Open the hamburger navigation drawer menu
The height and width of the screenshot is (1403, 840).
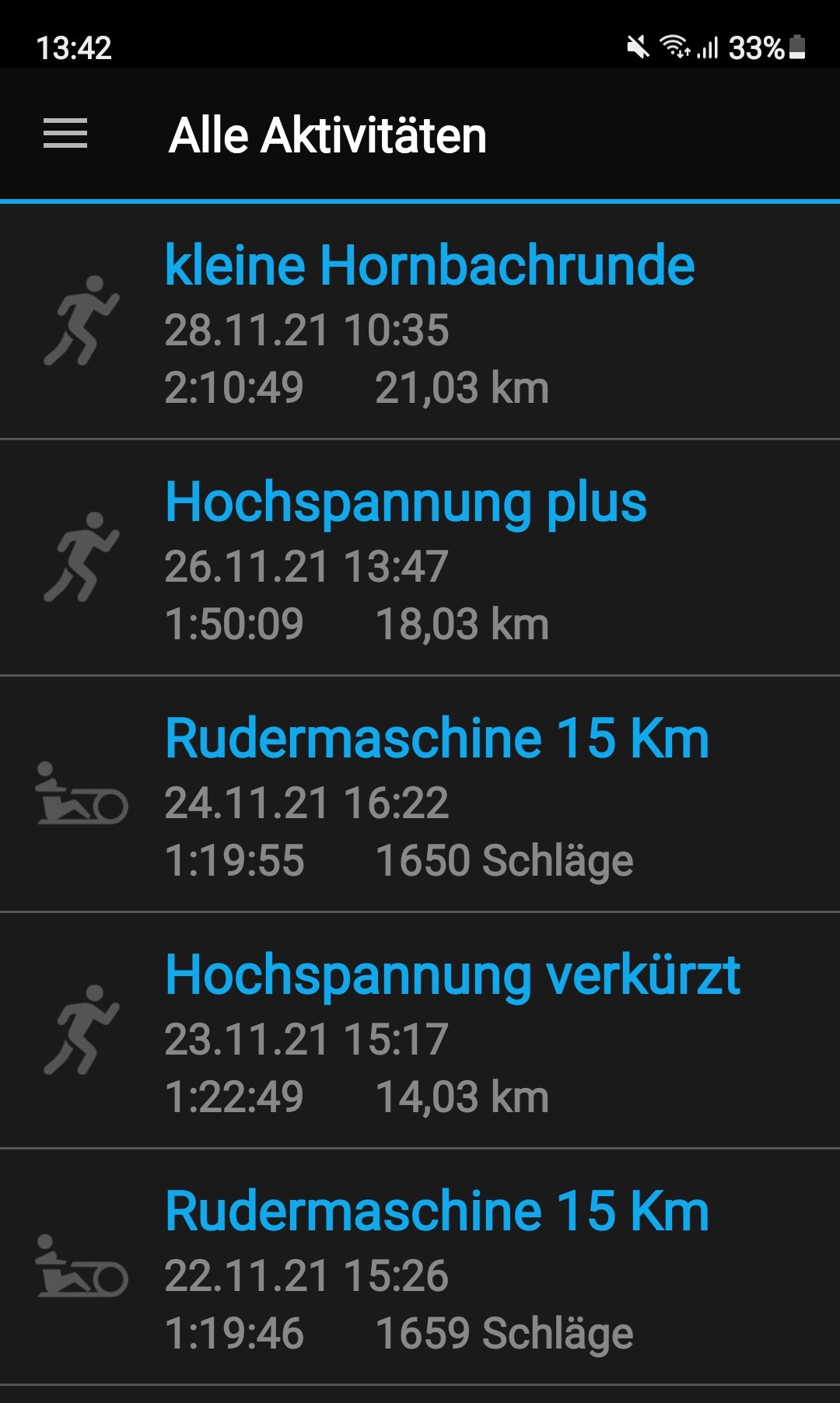point(65,134)
